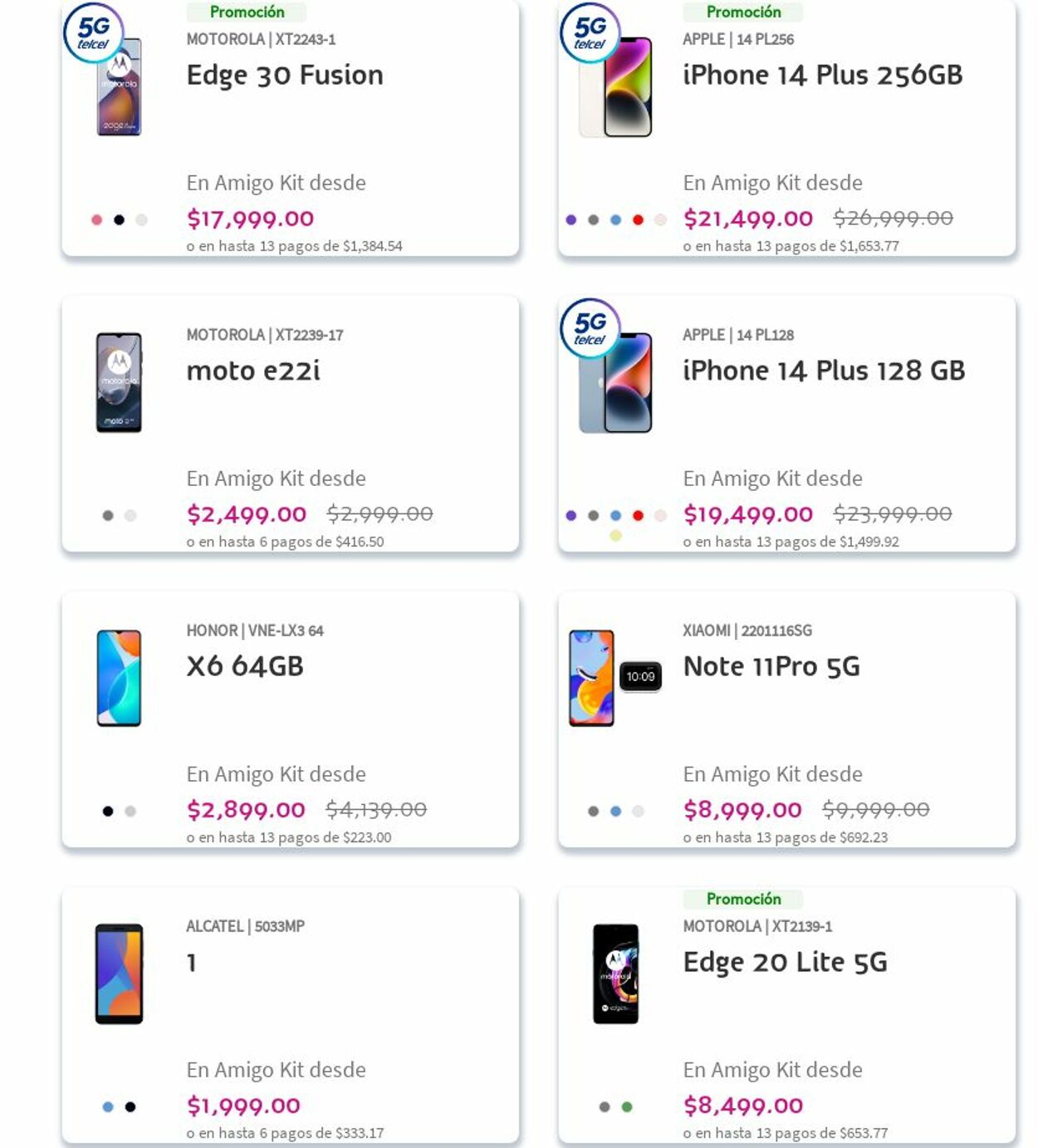Open the iPhone 14 Plus 256GB card

point(822,75)
